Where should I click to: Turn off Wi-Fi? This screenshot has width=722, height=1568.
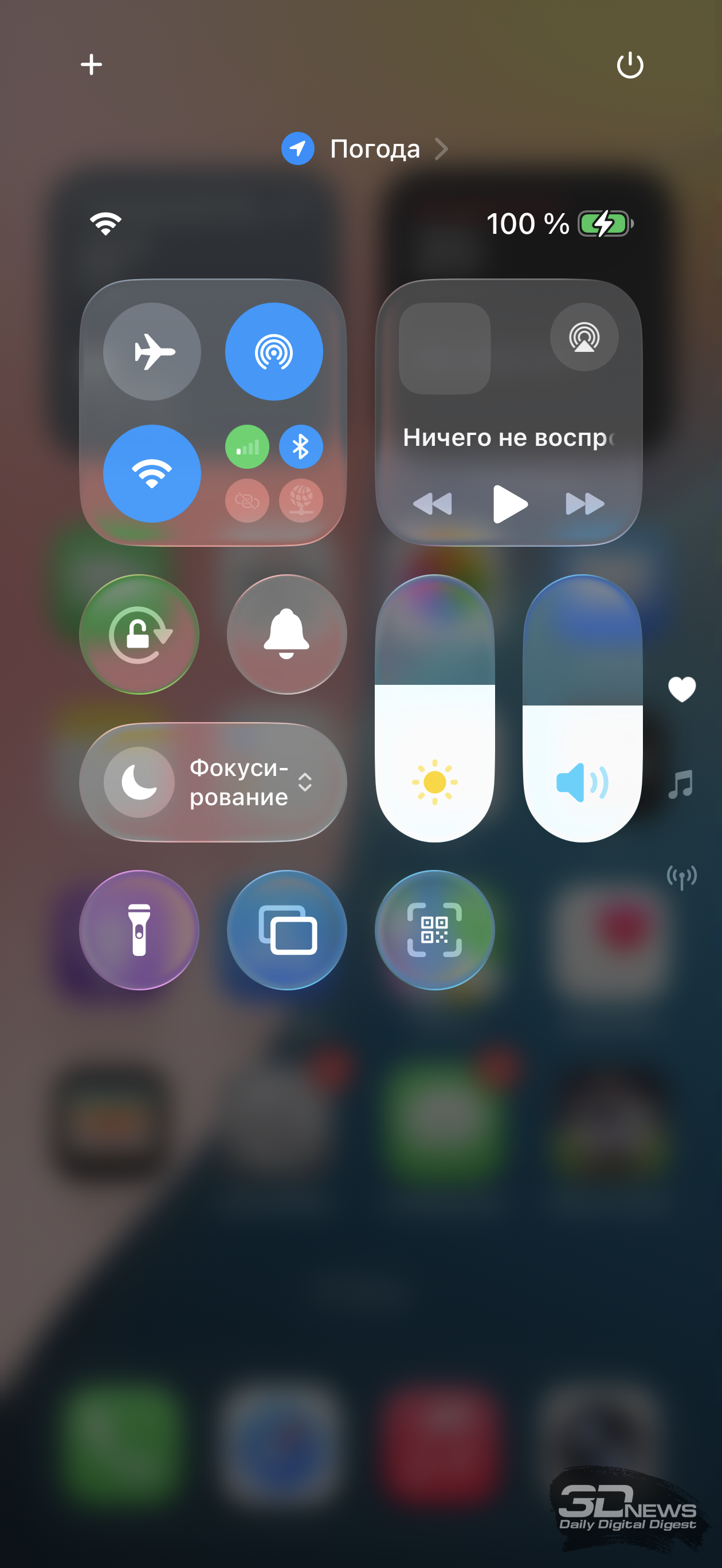pos(152,473)
